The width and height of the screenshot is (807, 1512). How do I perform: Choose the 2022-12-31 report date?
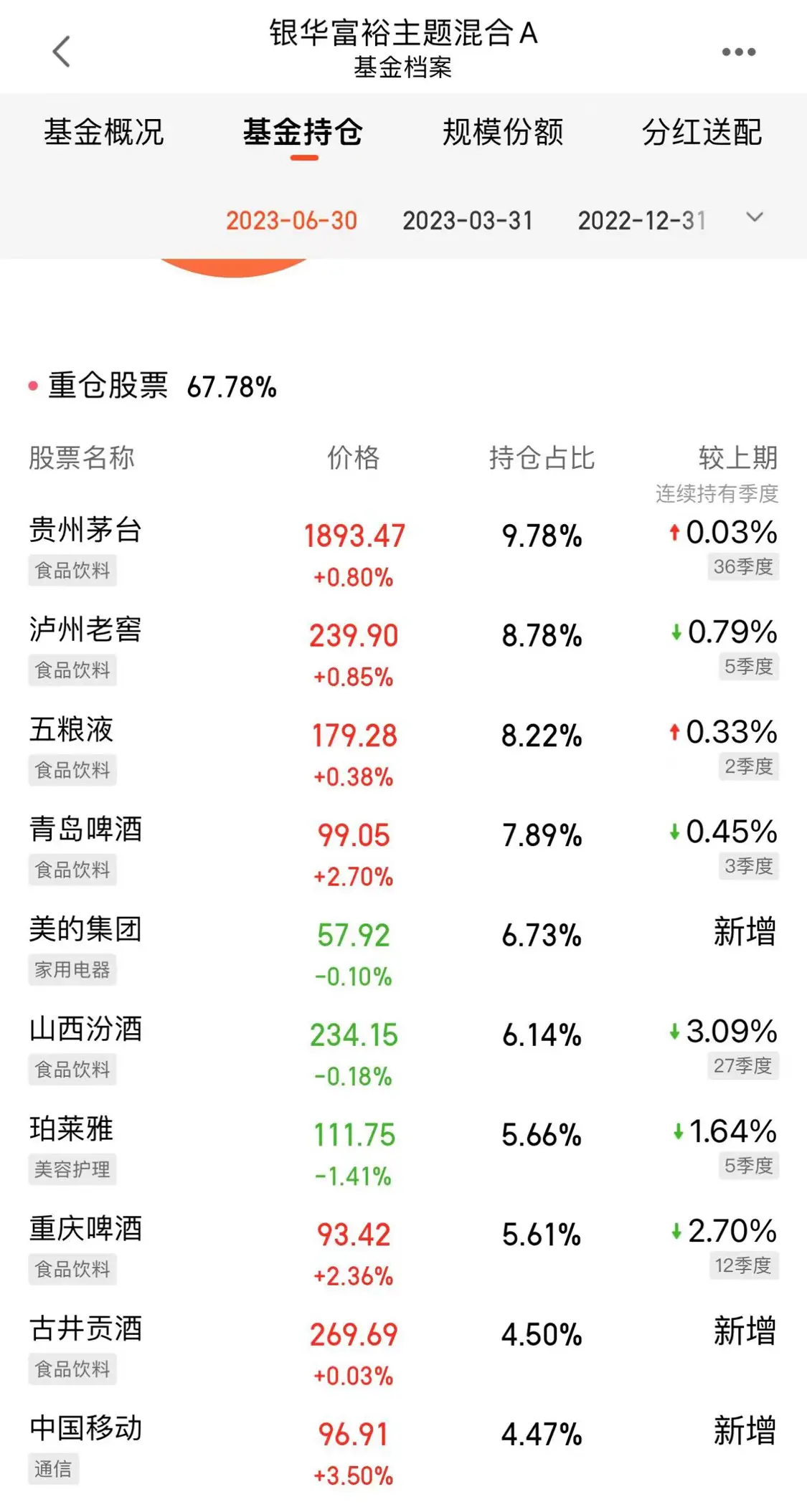click(642, 220)
